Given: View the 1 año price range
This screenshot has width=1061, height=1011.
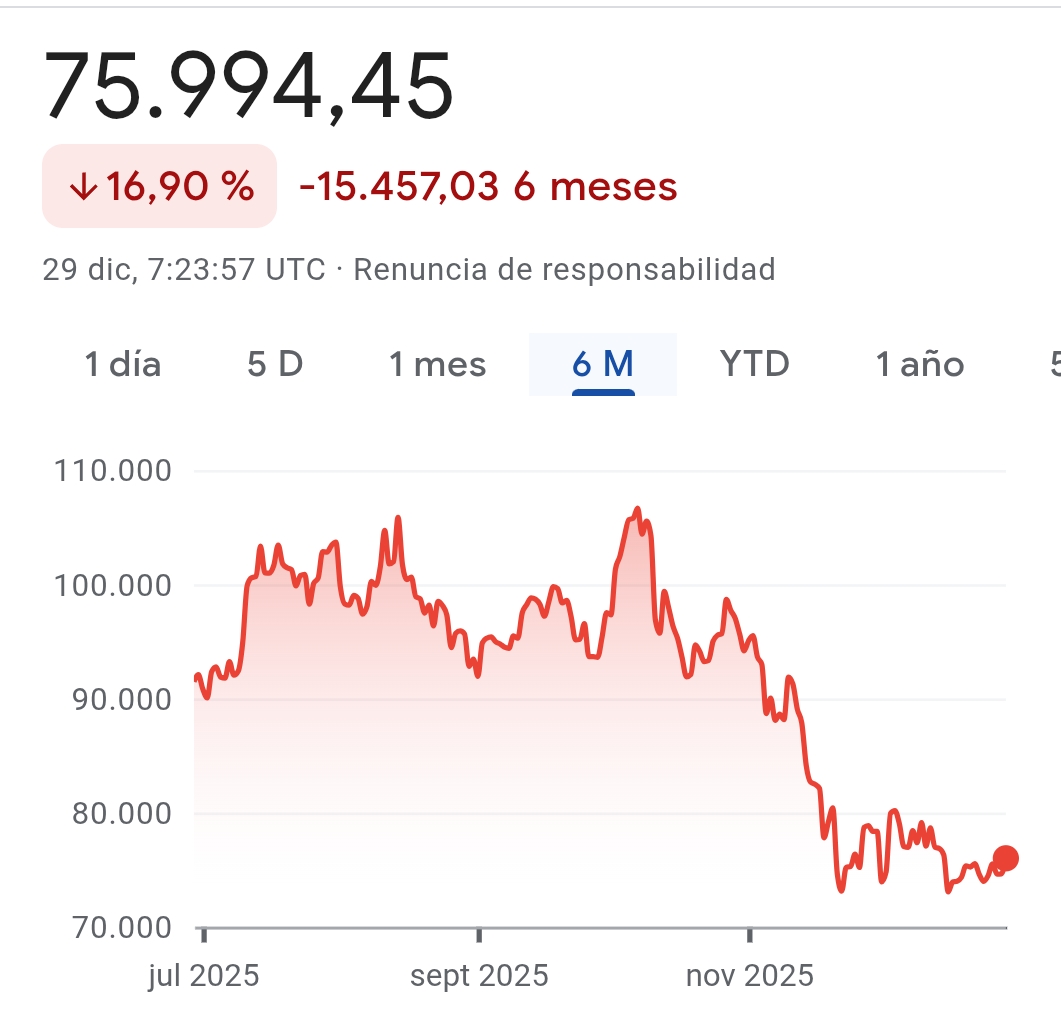Looking at the screenshot, I should tap(920, 365).
